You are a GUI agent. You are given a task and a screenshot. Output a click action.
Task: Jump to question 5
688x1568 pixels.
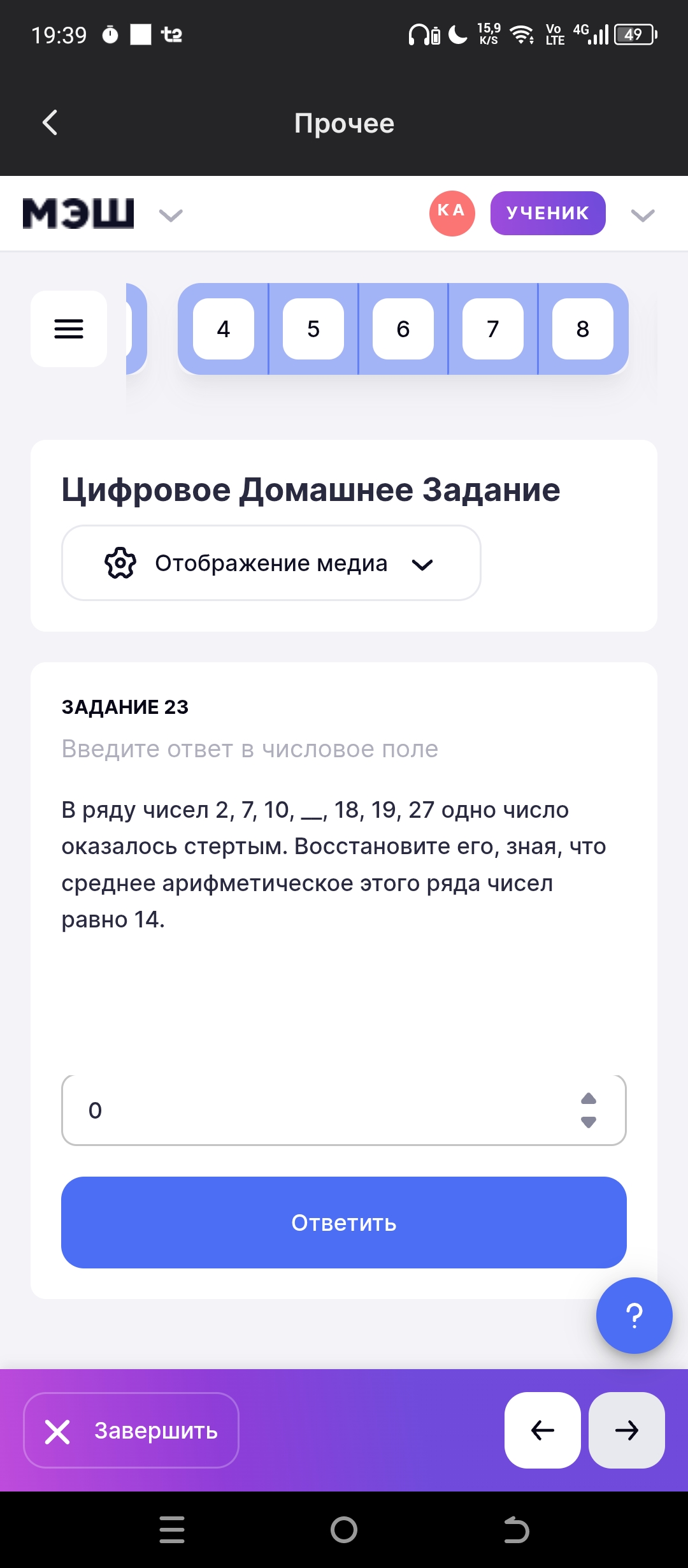point(313,329)
